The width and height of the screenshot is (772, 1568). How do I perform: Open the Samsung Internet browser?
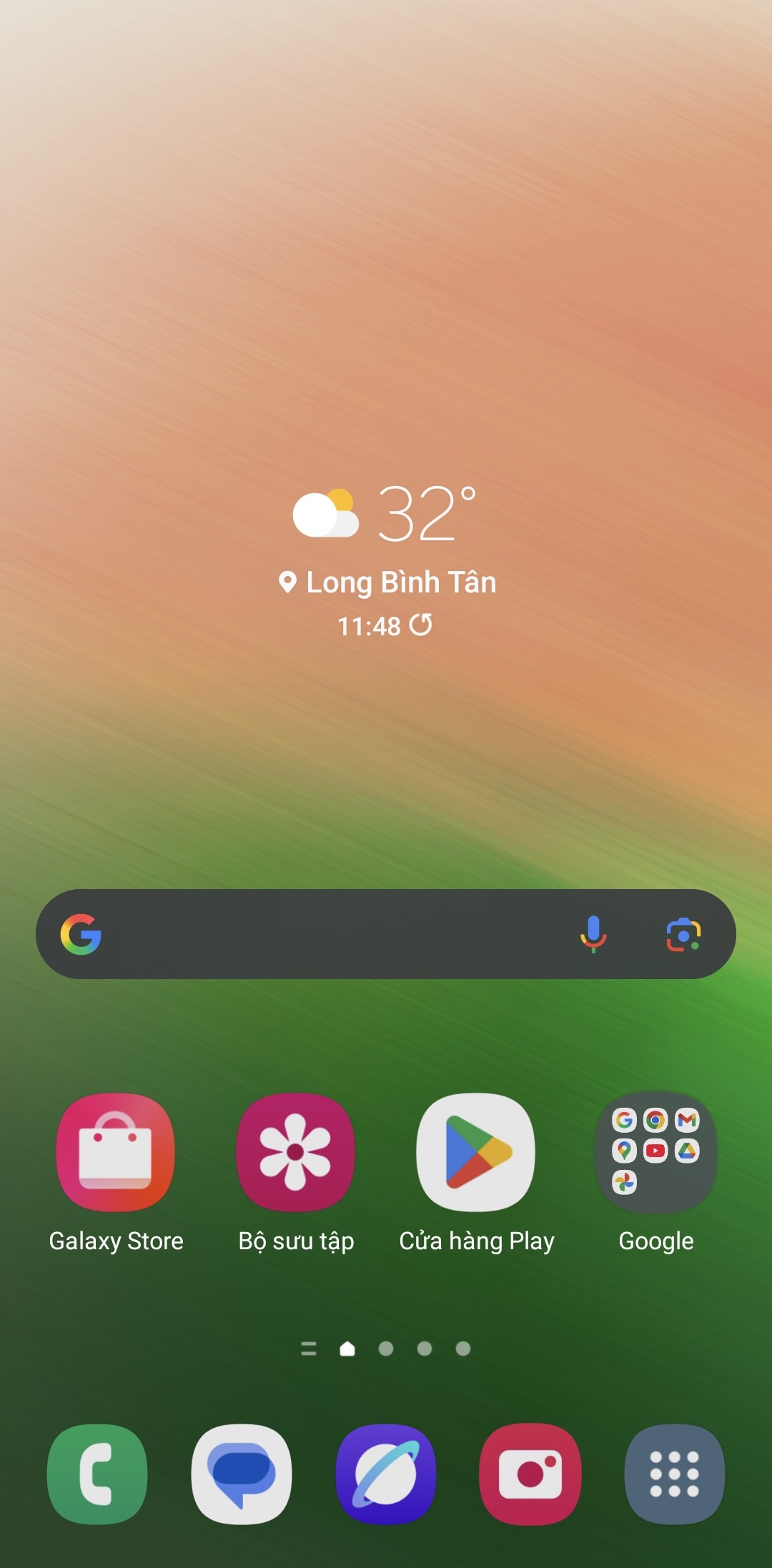point(386,1474)
